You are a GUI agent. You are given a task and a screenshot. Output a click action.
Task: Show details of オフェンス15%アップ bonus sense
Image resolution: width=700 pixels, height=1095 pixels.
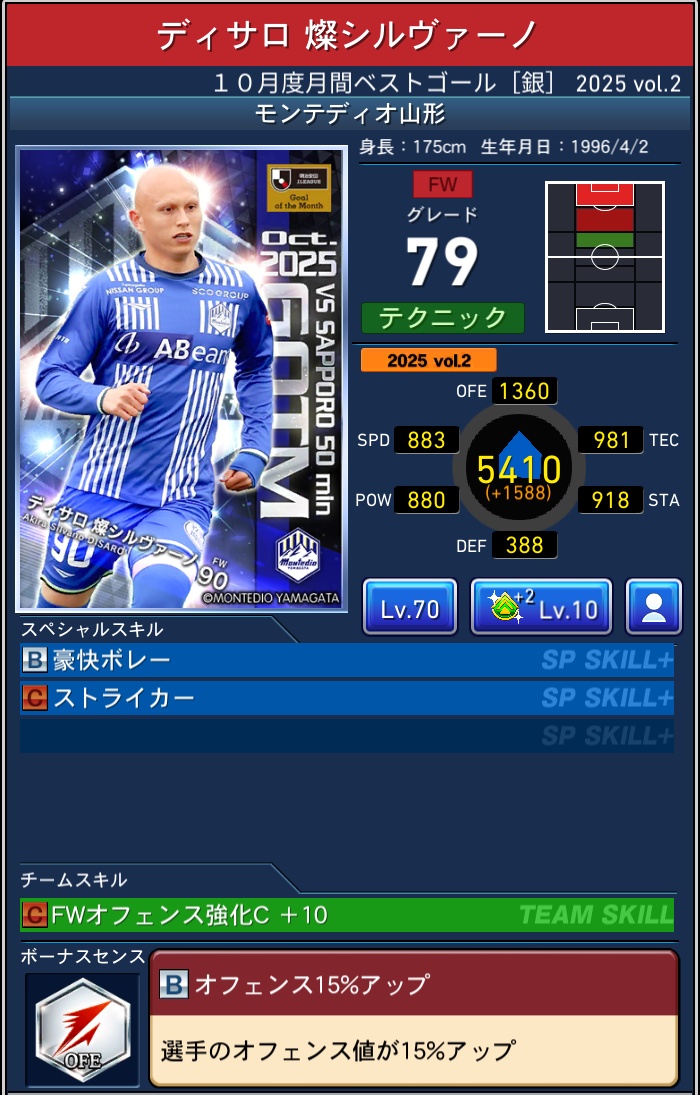click(413, 1018)
